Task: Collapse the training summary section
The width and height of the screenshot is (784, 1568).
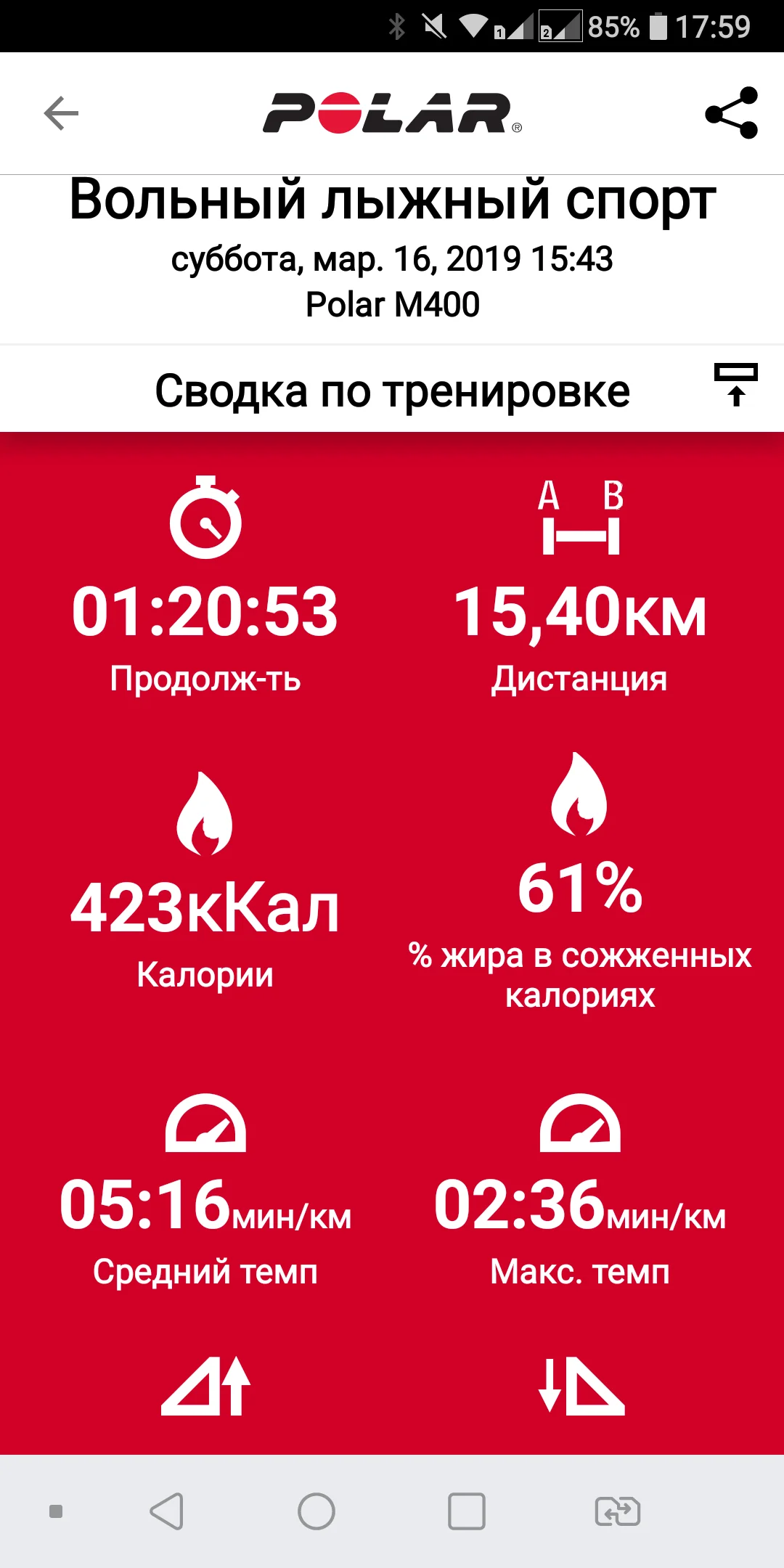Action: tap(735, 385)
